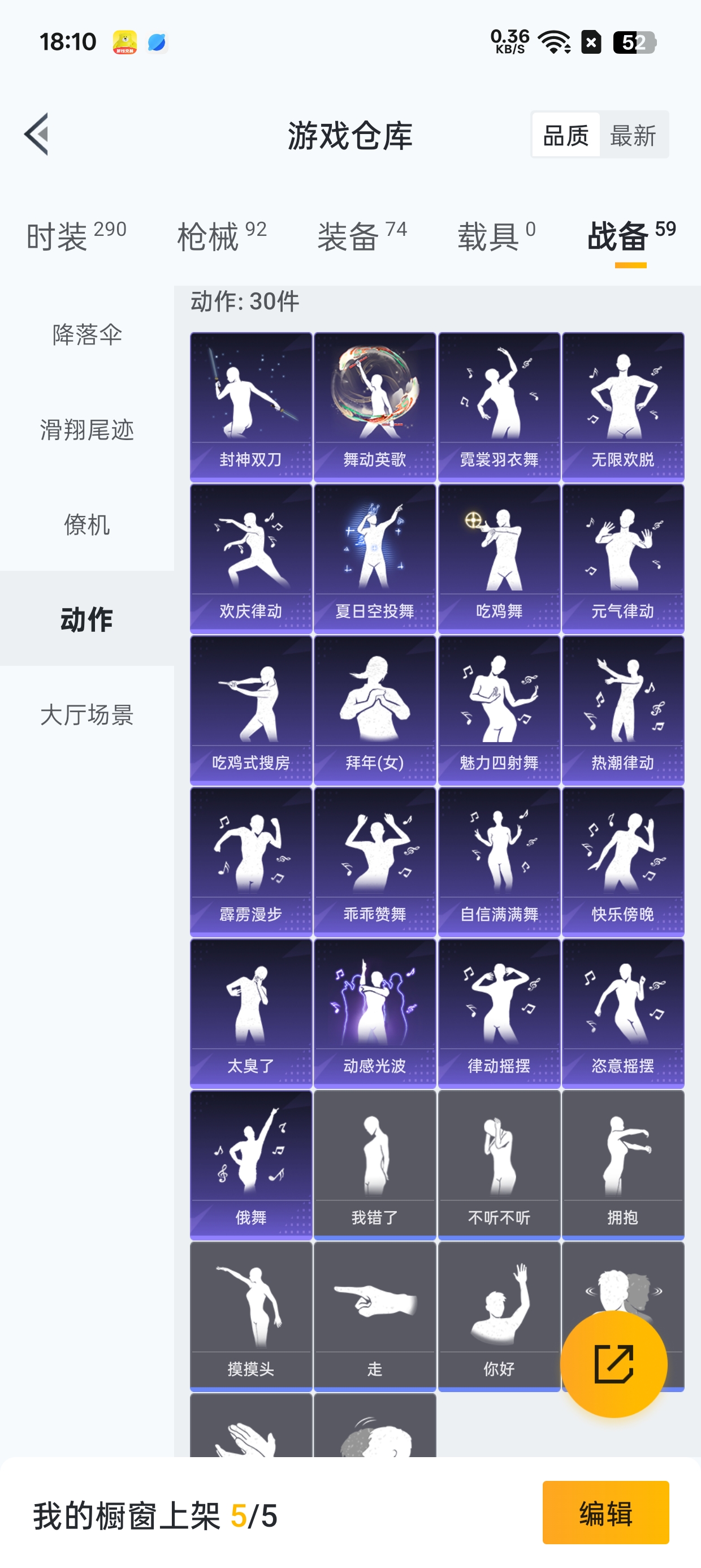The image size is (701, 1568).
Task: Open the 封神双刀 action item
Action: coord(250,407)
